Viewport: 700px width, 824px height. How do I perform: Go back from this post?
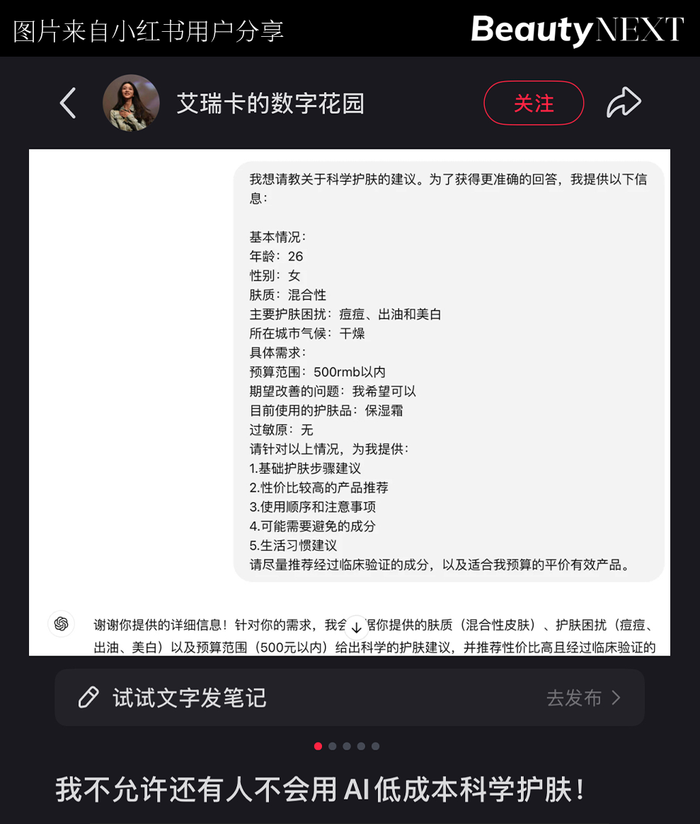68,103
